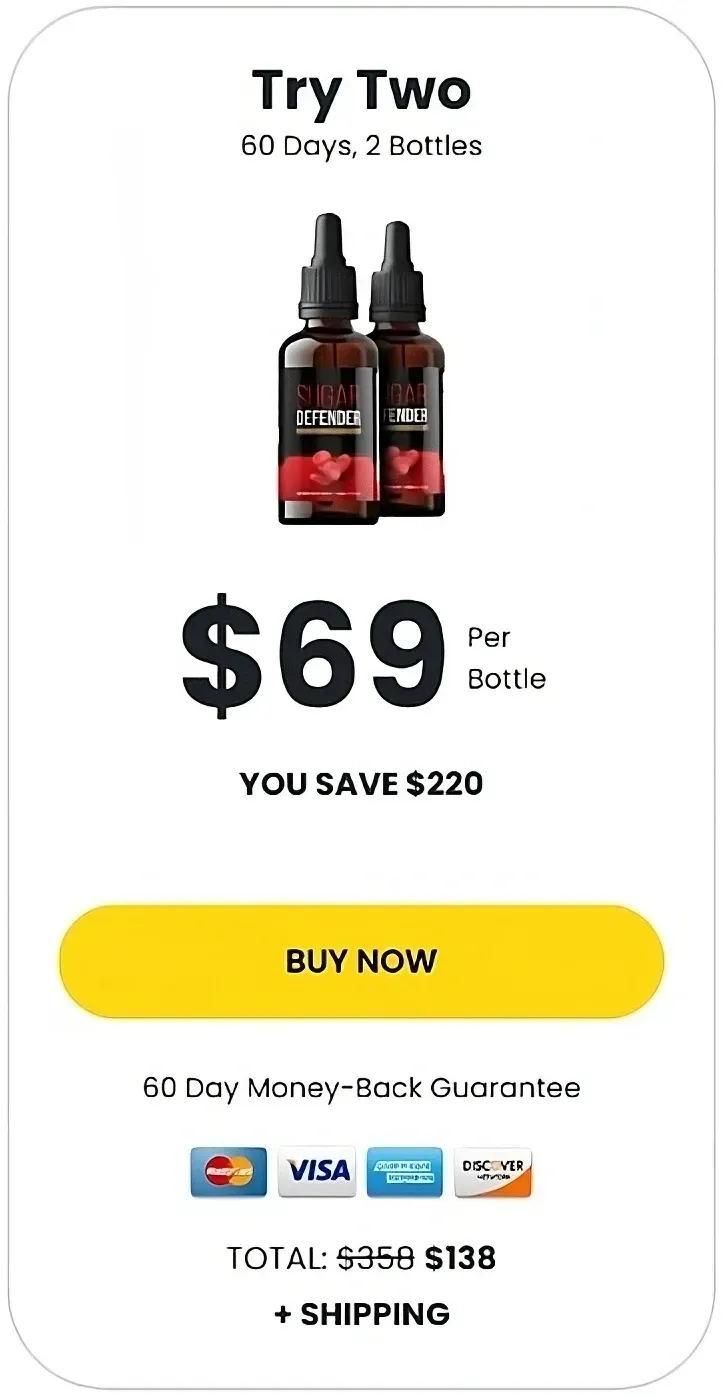Click the Try Two heading
Image resolution: width=723 pixels, height=1398 pixels.
point(362,90)
